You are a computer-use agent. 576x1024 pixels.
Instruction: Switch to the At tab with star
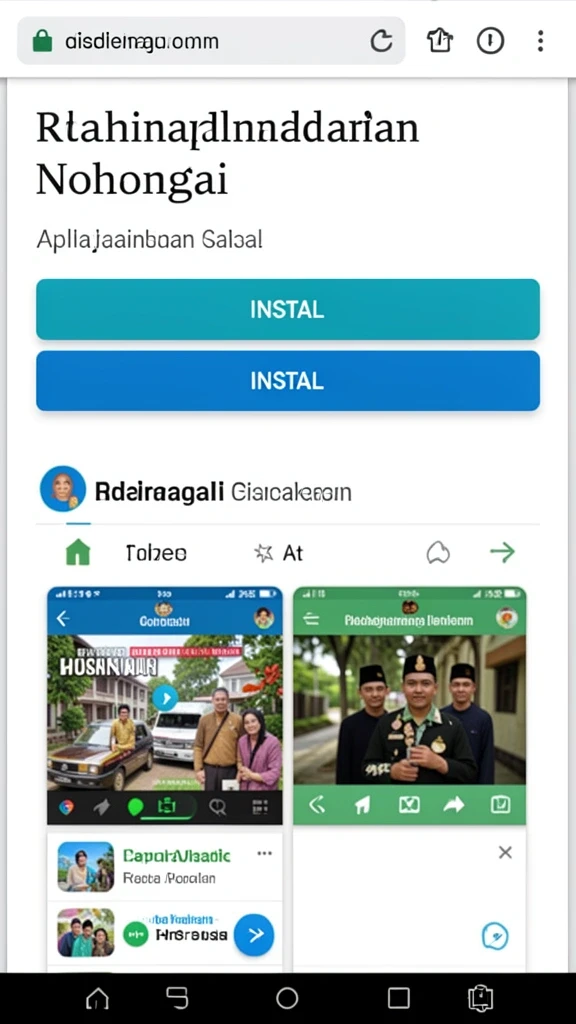(279, 553)
